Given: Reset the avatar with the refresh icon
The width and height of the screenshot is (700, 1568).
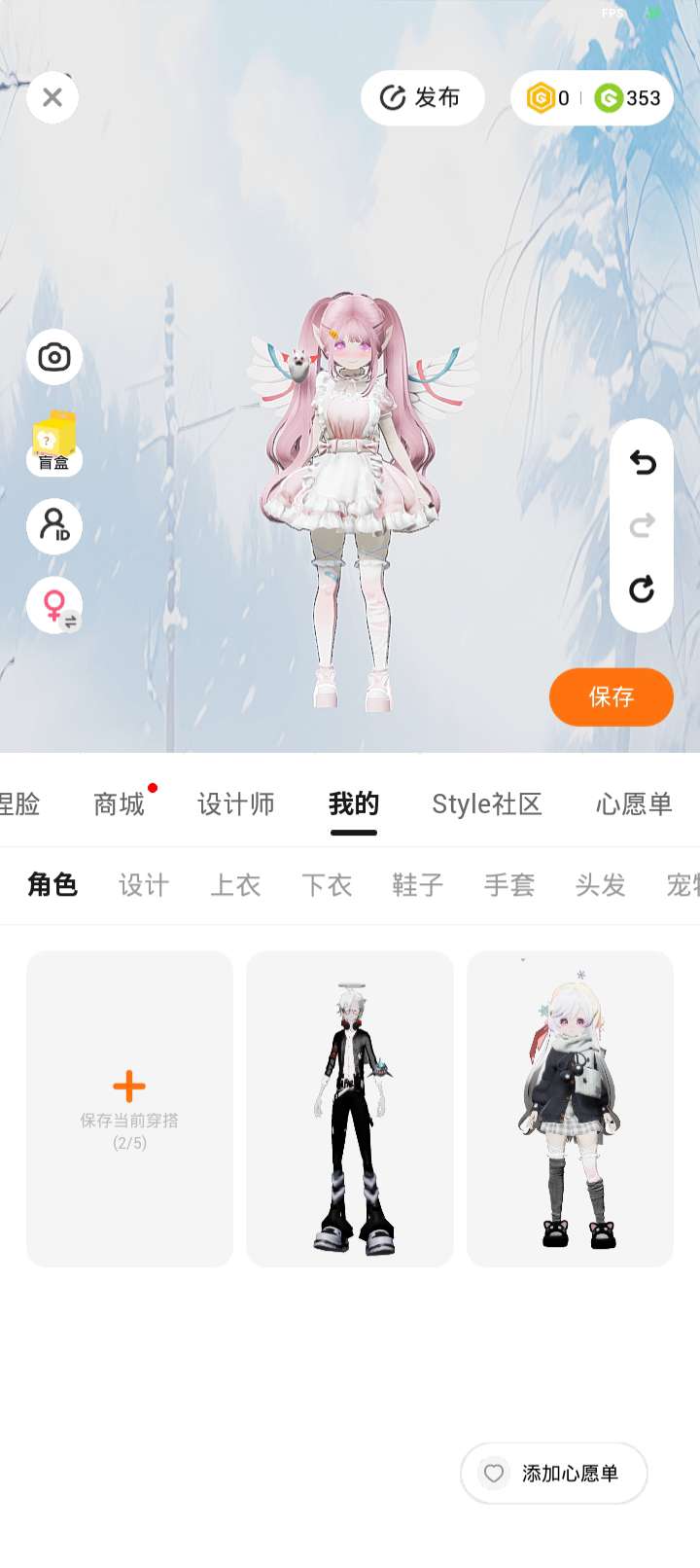Looking at the screenshot, I should [x=642, y=589].
